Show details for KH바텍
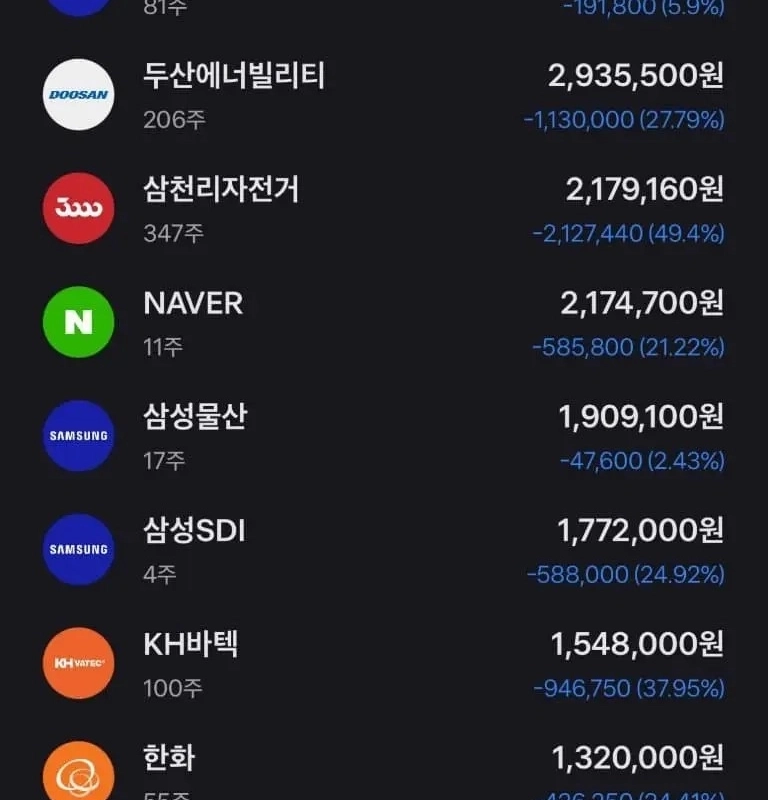Screen dimensions: 768x800 click(x=384, y=663)
